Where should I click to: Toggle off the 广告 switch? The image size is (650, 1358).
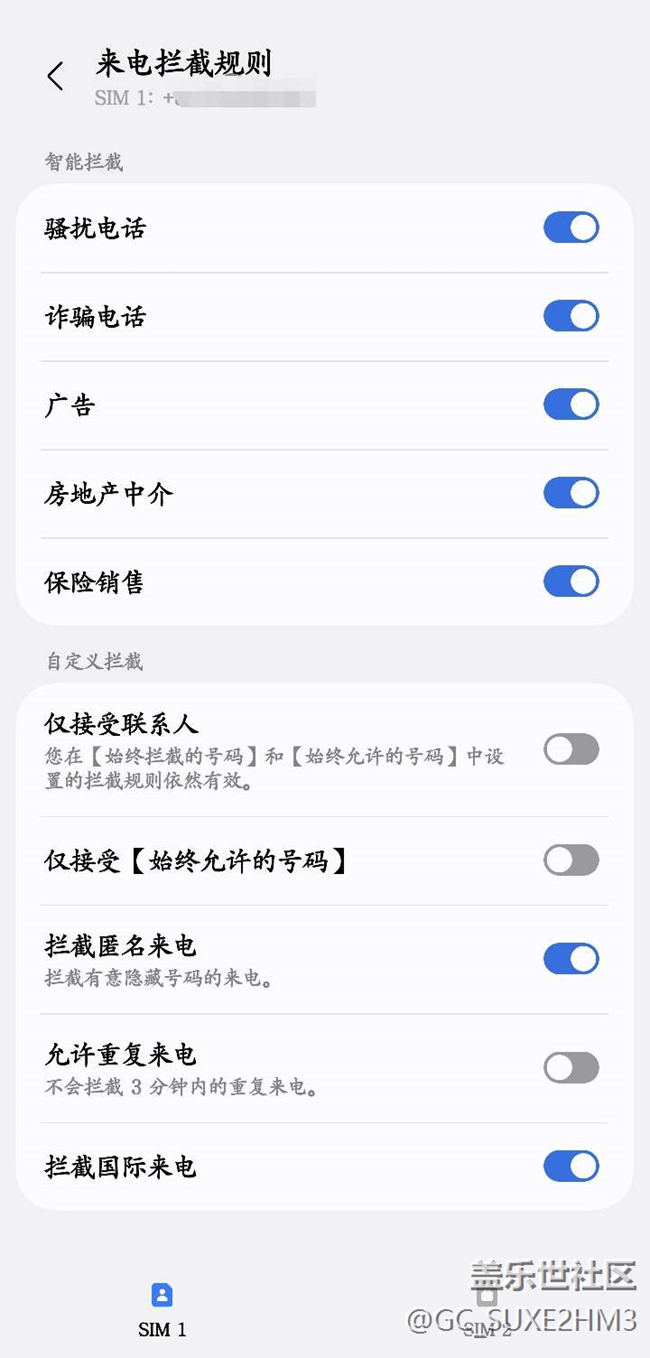(571, 404)
